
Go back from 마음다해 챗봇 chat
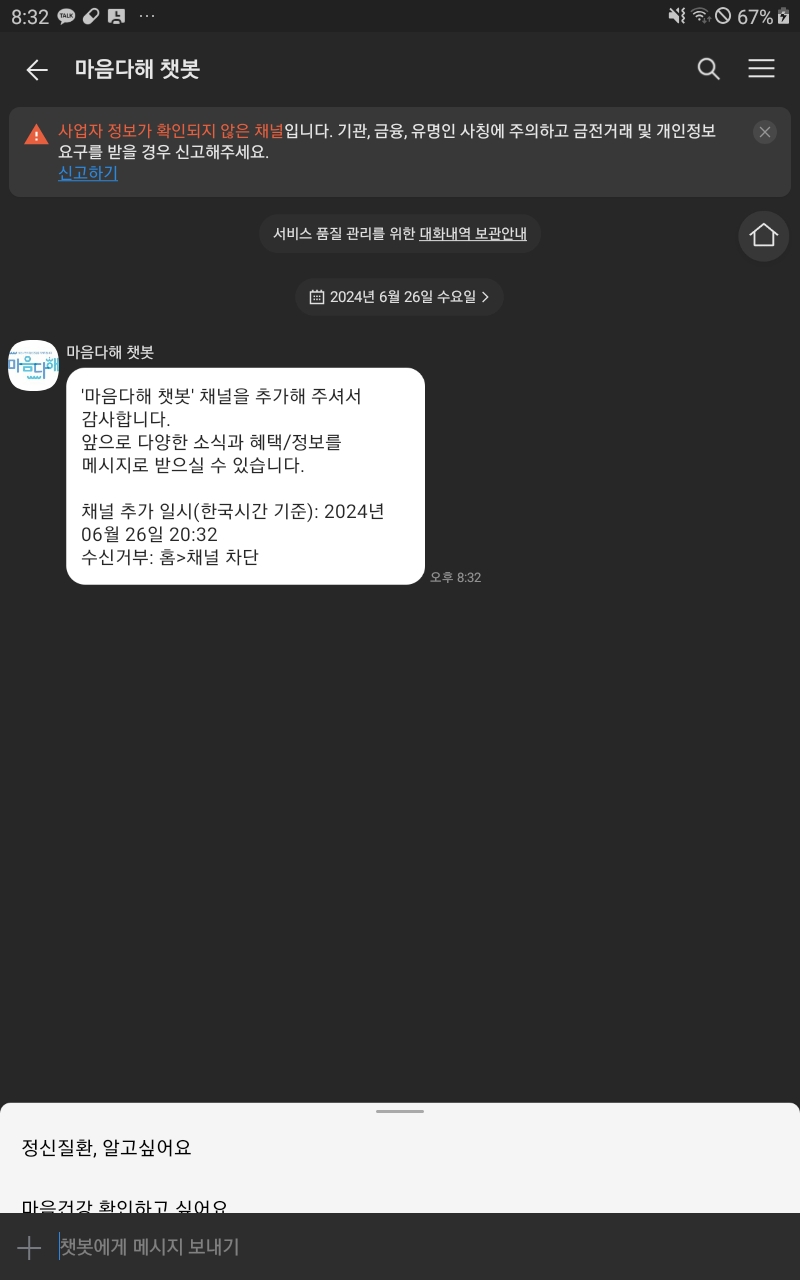[37, 69]
